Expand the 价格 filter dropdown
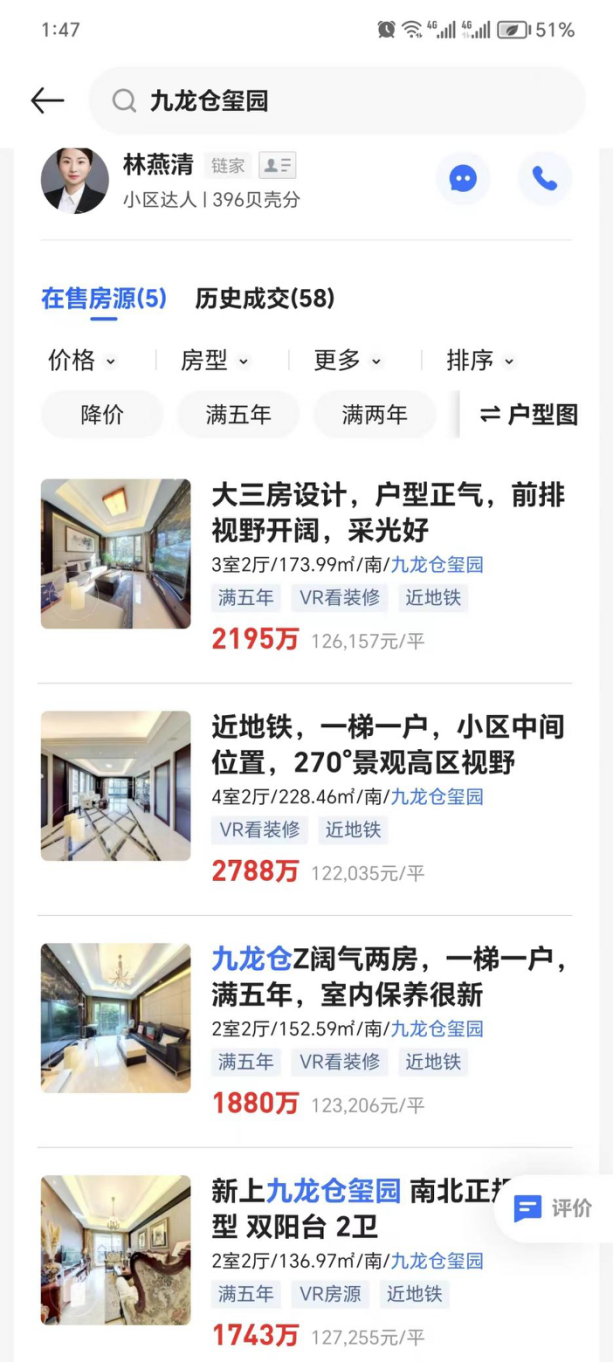The height and width of the screenshot is (1362, 613). [82, 361]
